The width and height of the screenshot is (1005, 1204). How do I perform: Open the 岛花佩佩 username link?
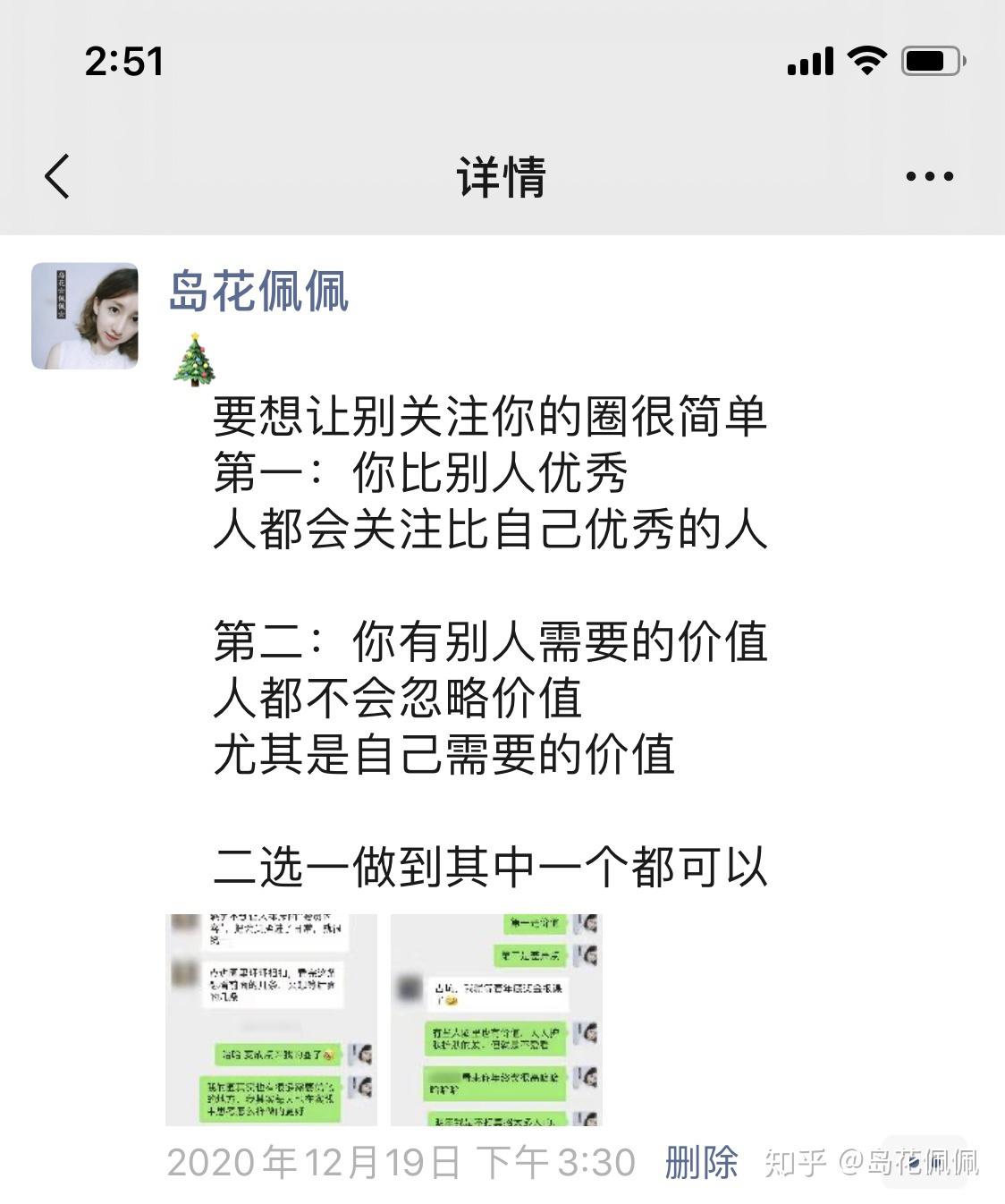[258, 292]
